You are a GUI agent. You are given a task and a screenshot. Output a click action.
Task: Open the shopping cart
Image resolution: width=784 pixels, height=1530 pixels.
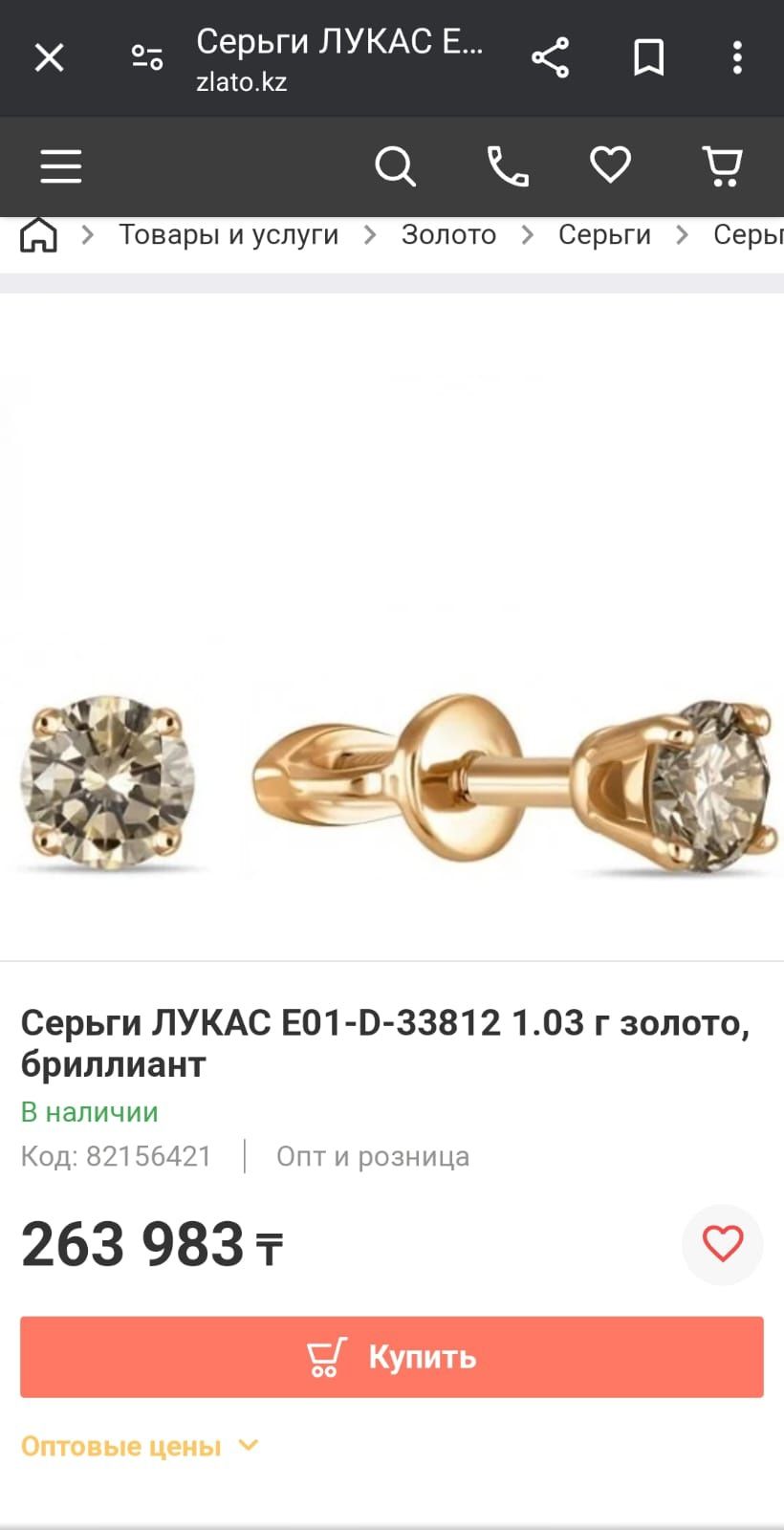[x=723, y=166]
